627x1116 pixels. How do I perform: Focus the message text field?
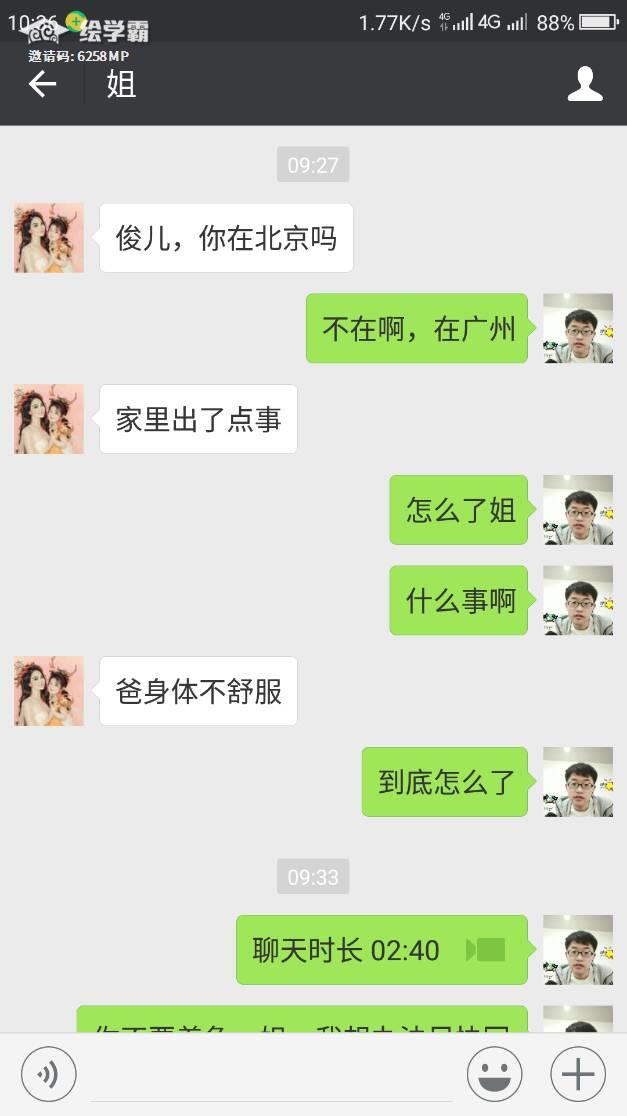[x=270, y=1075]
